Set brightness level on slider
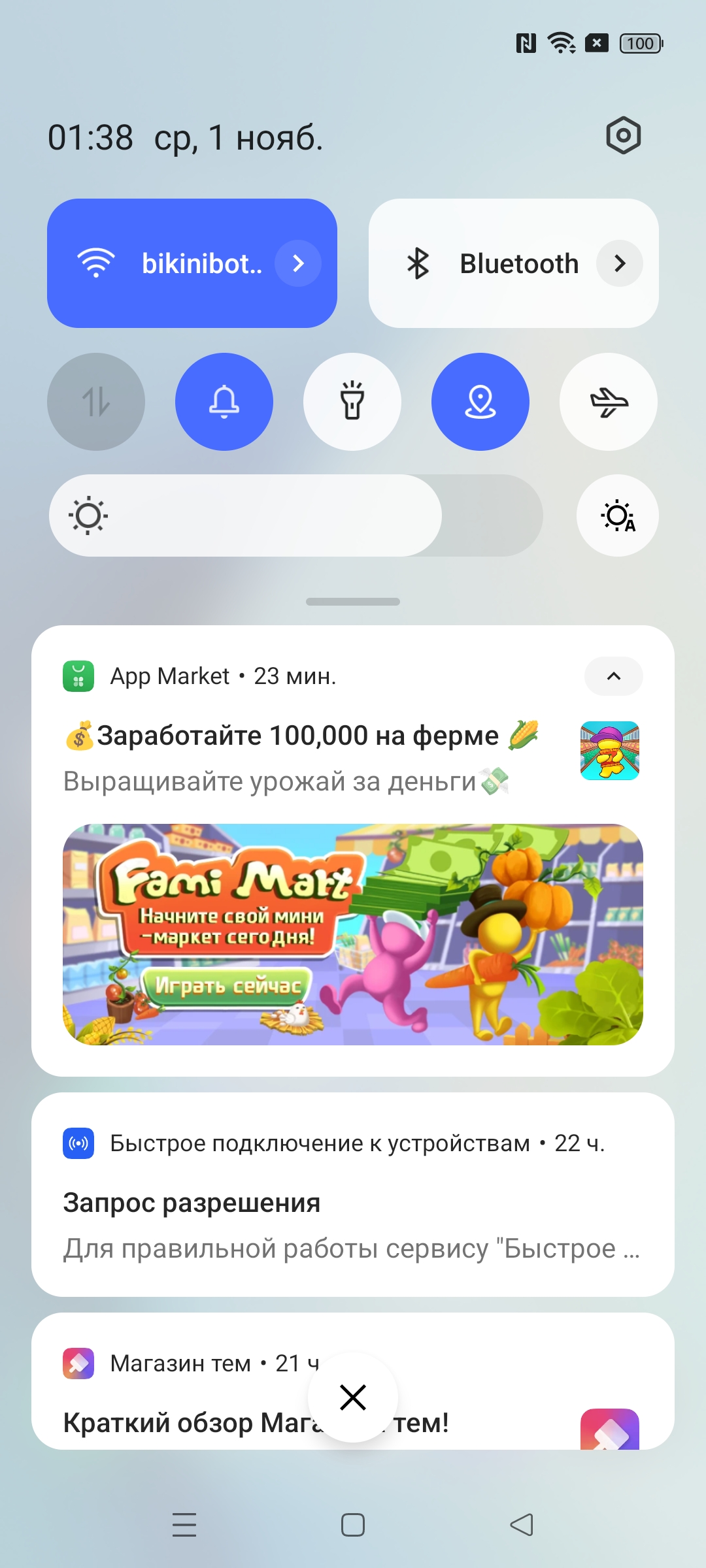The image size is (706, 1568). pos(295,515)
